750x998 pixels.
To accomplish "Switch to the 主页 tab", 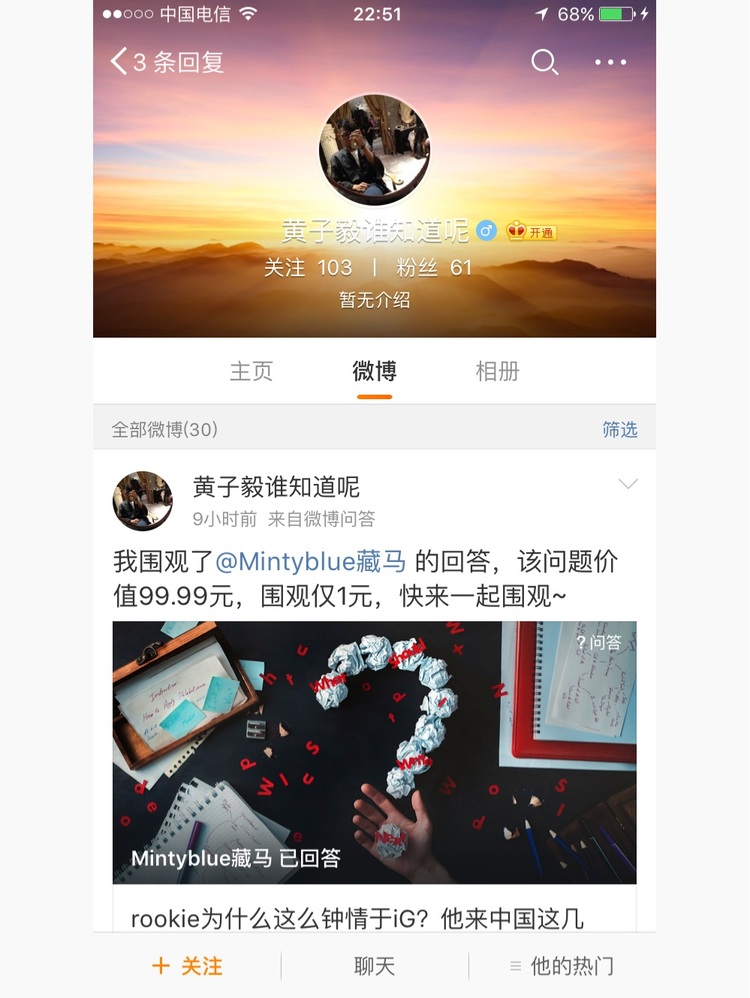I will 251,371.
